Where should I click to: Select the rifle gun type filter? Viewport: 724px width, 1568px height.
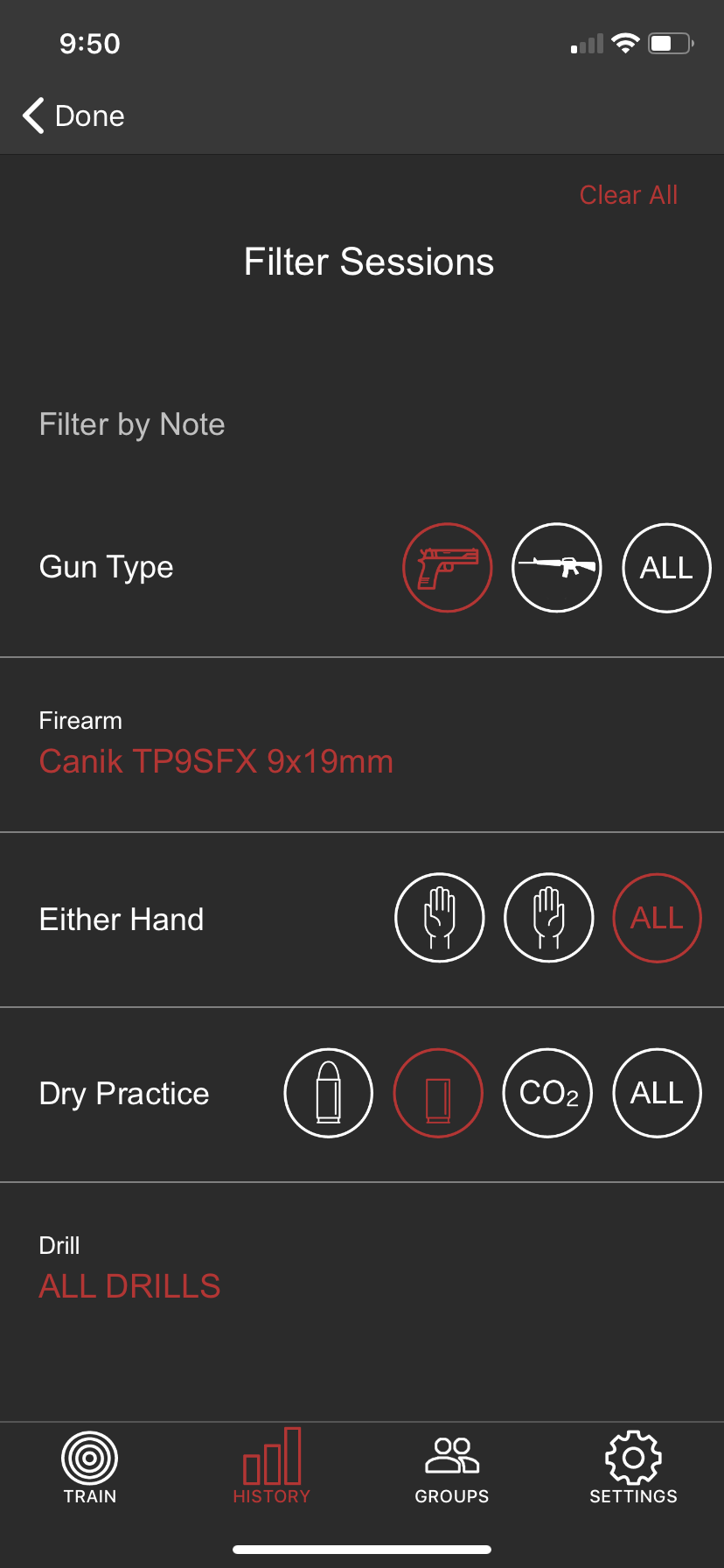(x=556, y=567)
